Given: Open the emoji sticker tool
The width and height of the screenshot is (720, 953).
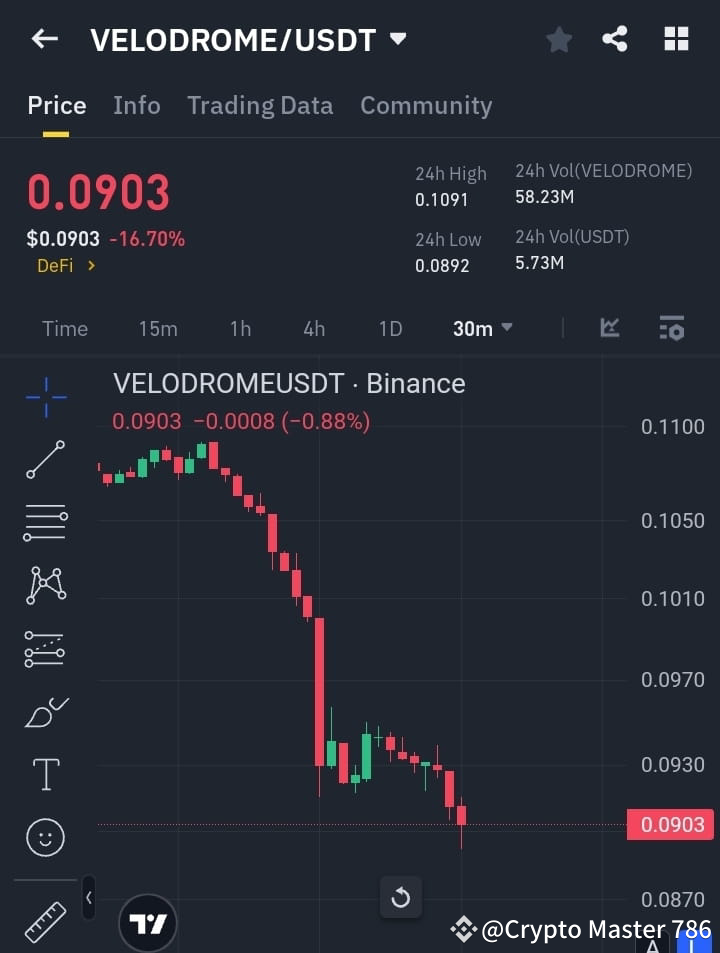Looking at the screenshot, I should [x=45, y=837].
